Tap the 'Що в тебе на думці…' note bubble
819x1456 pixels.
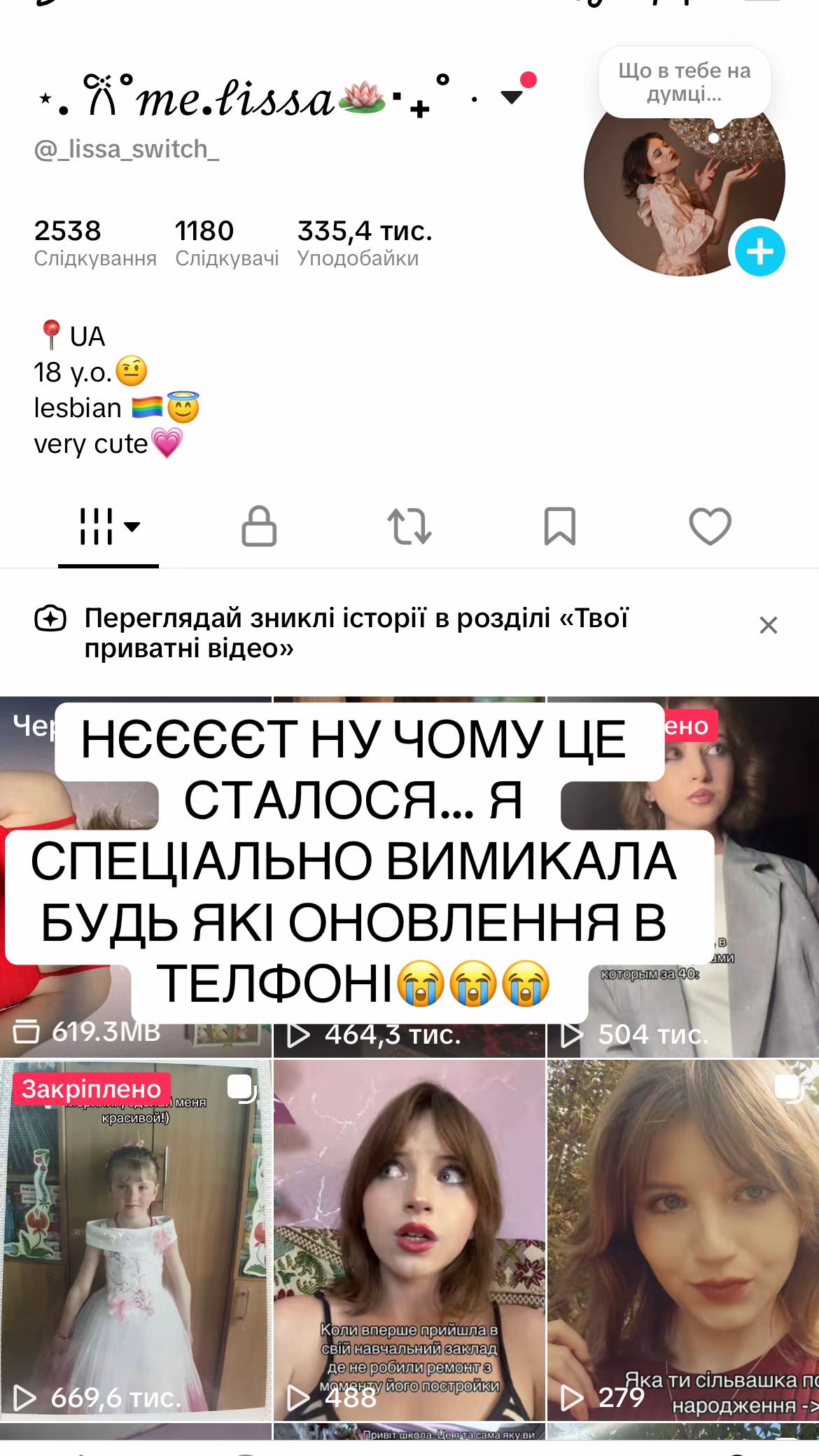pos(684,82)
